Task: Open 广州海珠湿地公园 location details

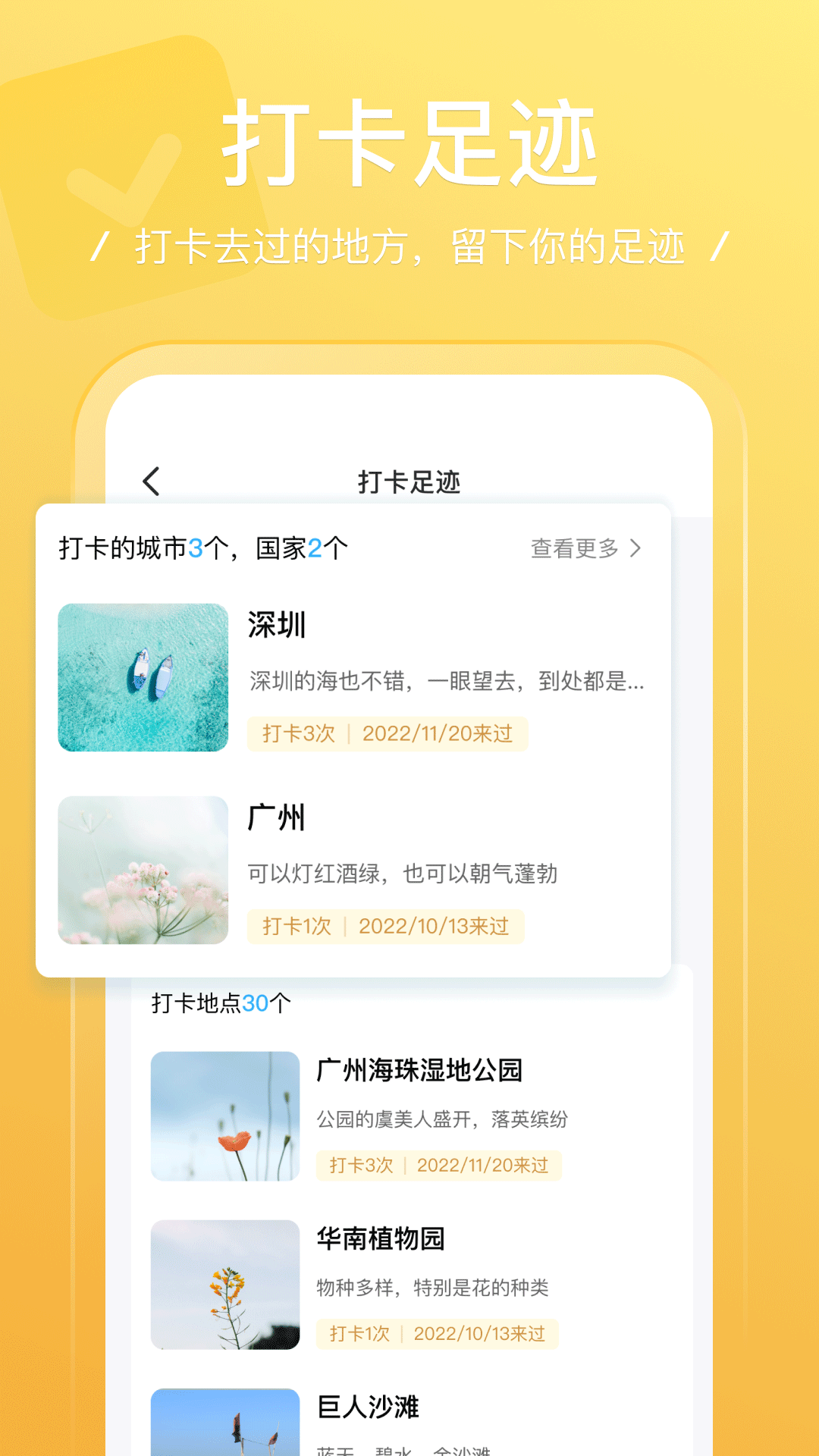Action: point(422,1071)
